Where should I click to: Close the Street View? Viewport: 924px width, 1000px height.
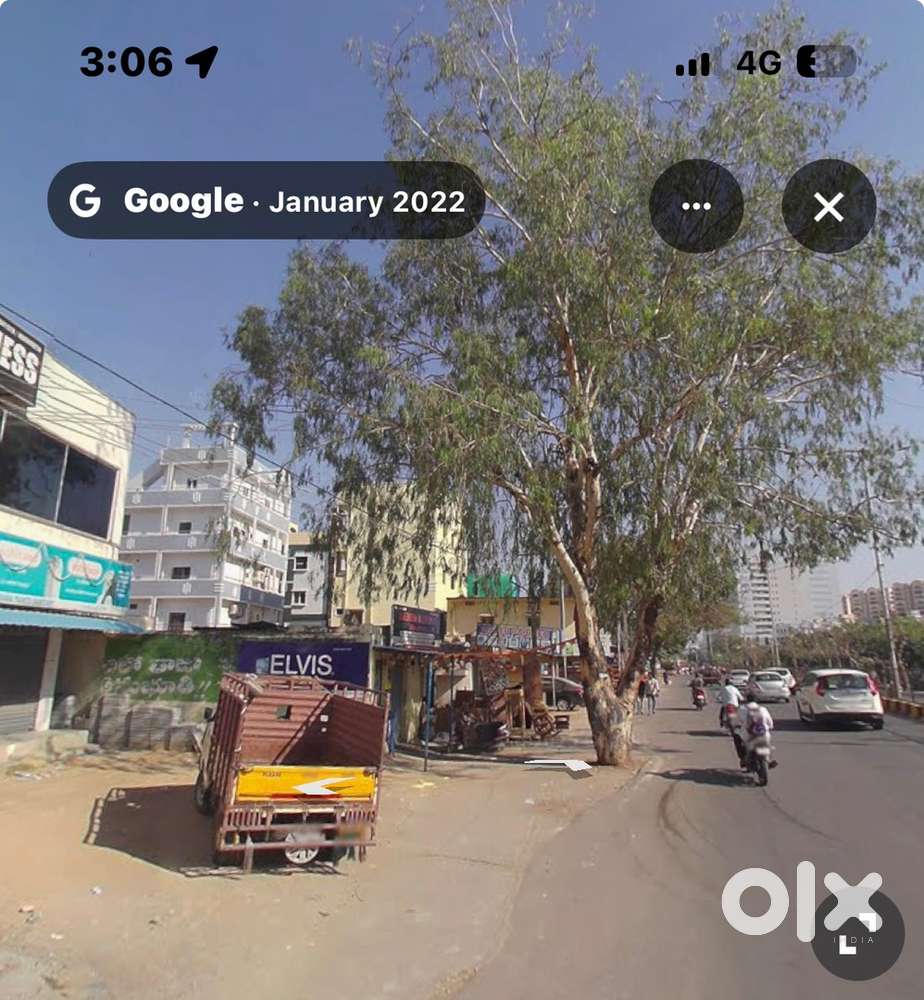828,206
